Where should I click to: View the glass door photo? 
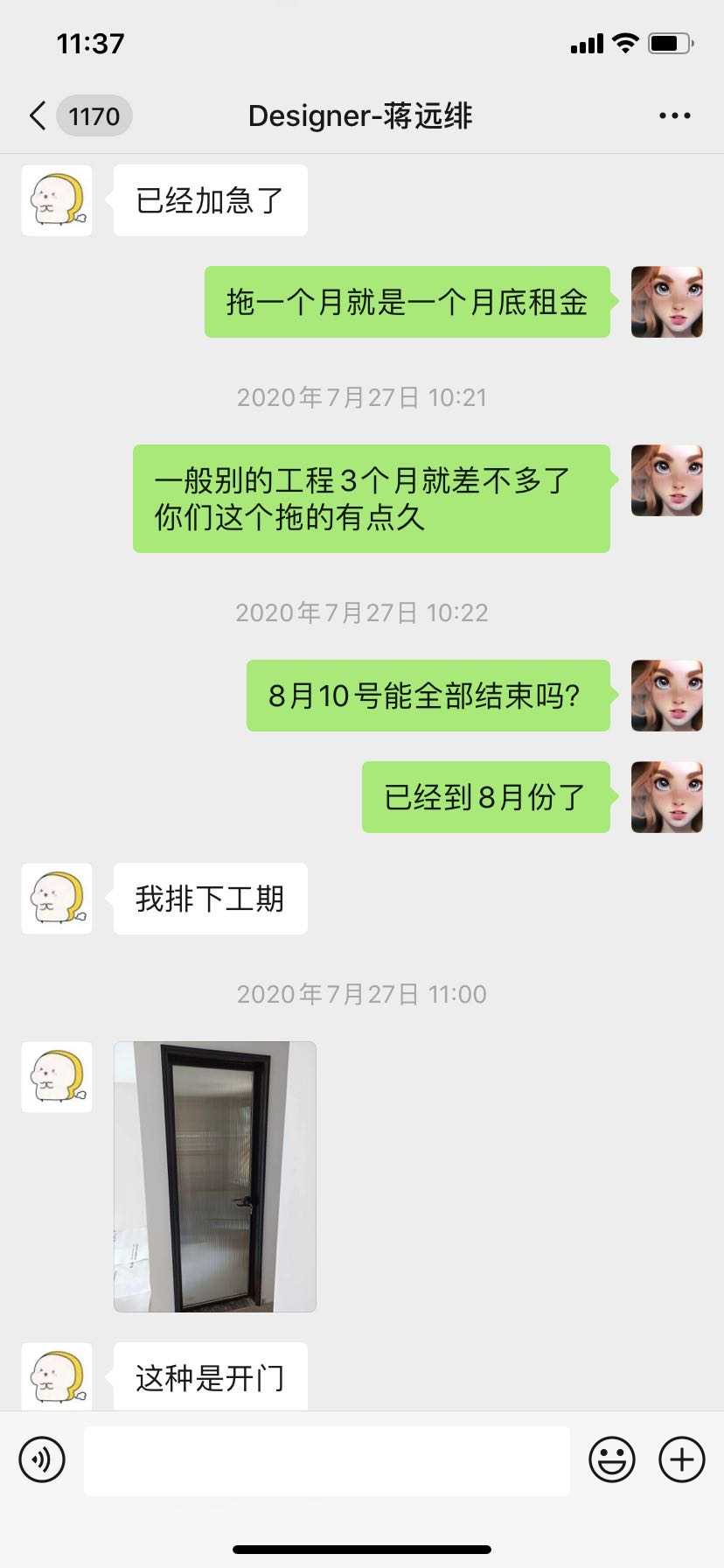(215, 1176)
